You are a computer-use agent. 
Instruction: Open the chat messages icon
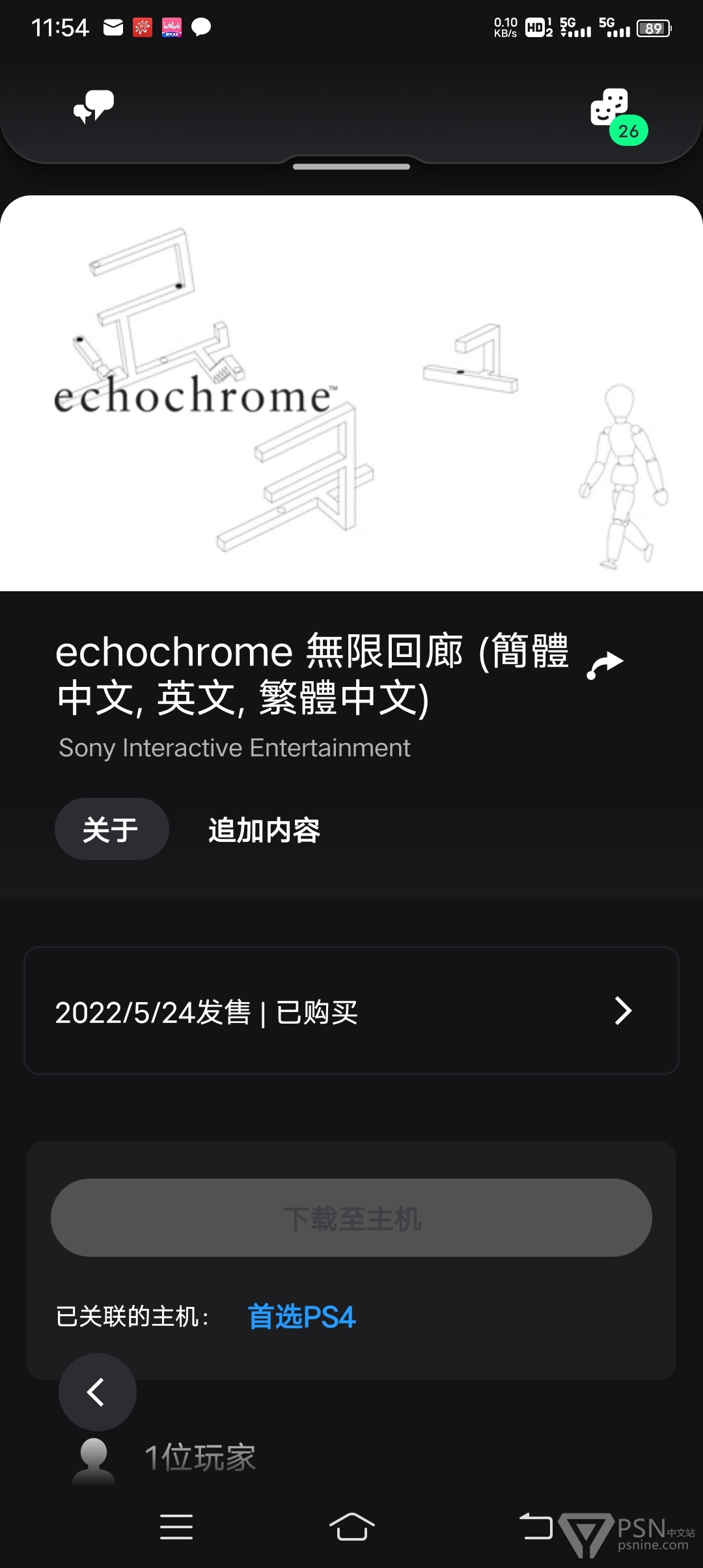click(x=94, y=107)
